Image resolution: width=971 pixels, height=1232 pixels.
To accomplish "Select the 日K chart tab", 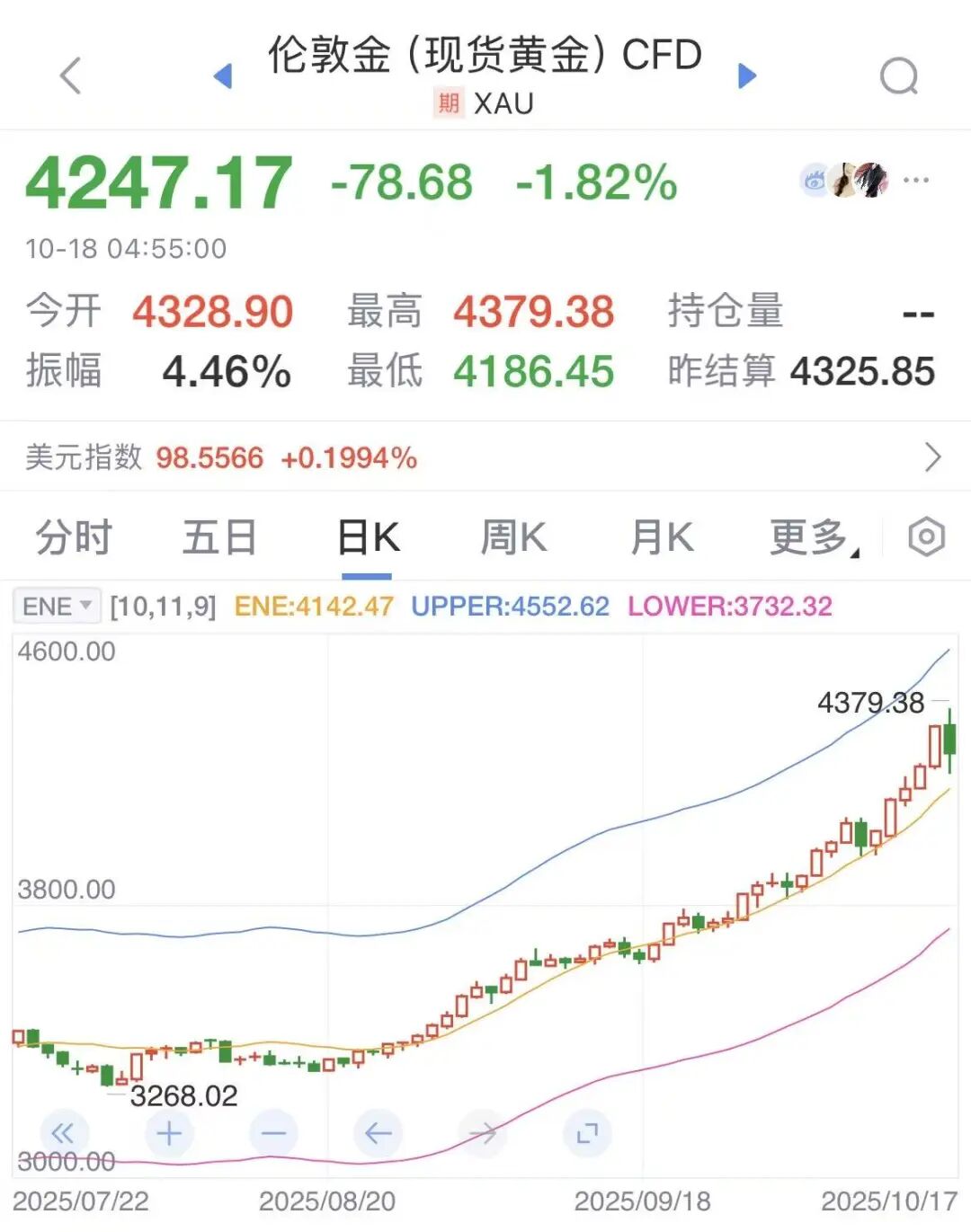I will pyautogui.click(x=368, y=538).
